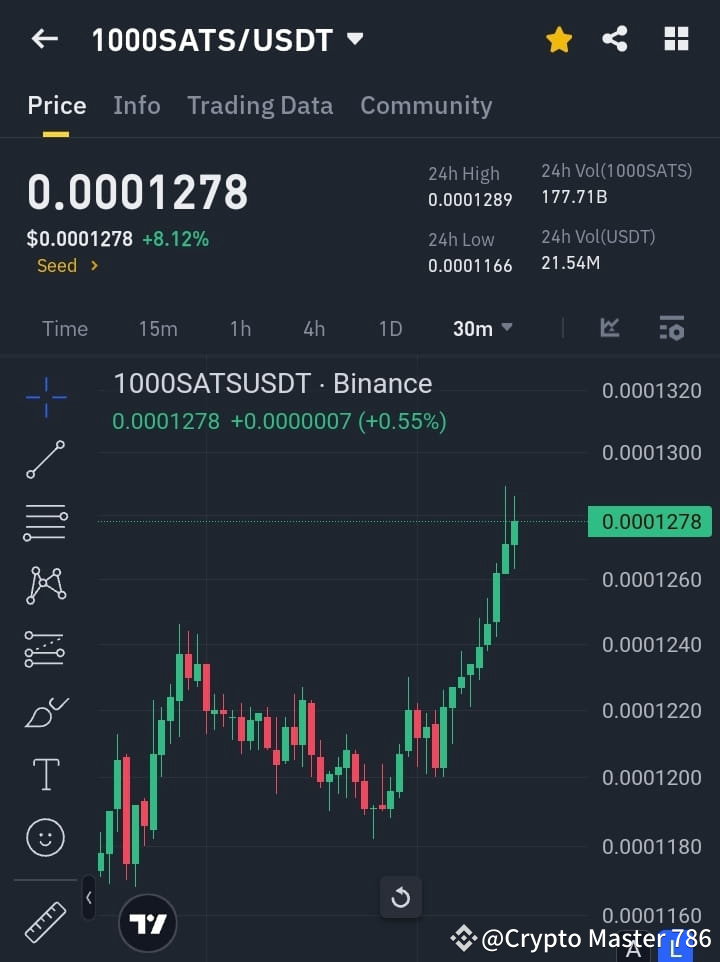
Task: Open the chart style selector icon
Action: tap(609, 328)
